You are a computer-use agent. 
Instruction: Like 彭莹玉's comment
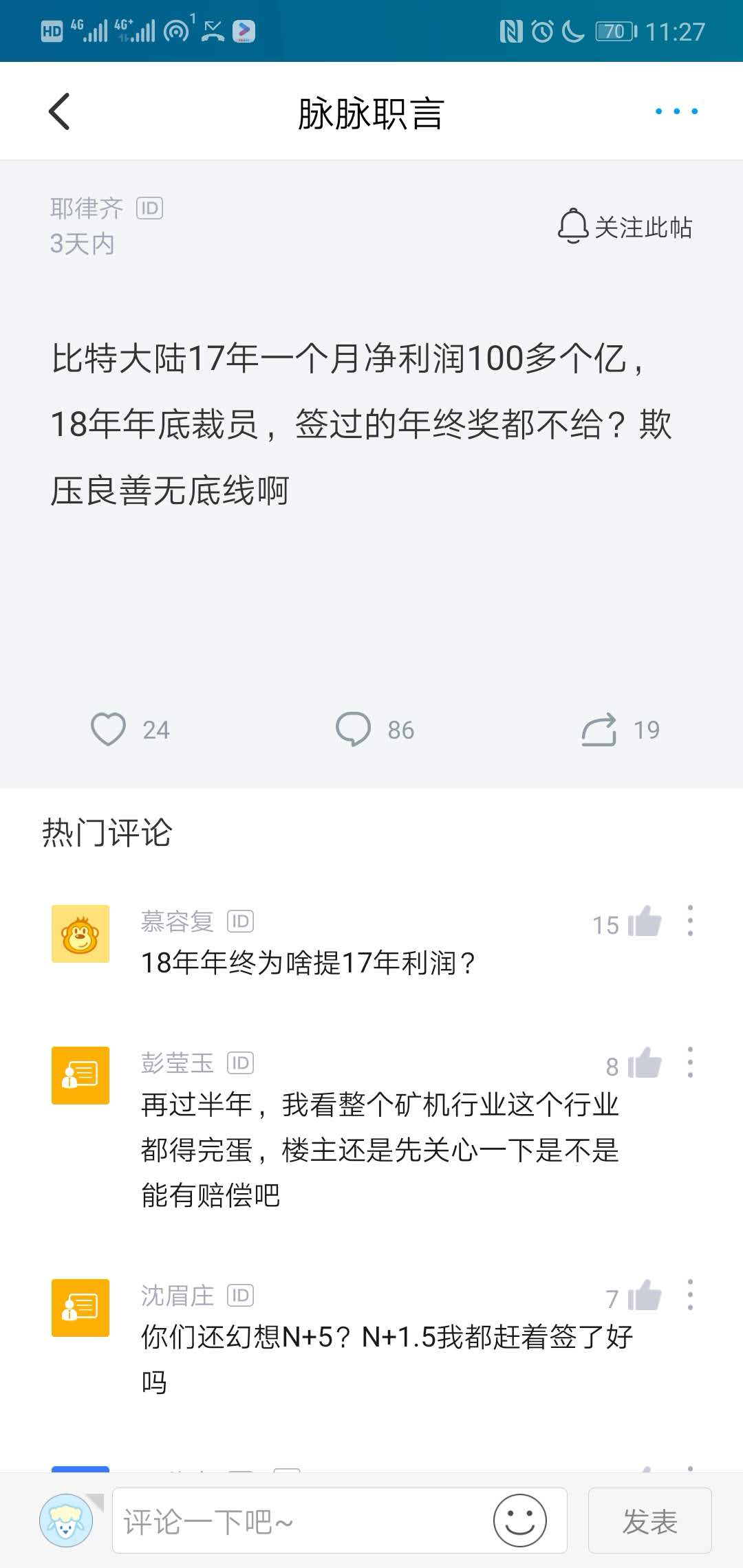point(644,1063)
